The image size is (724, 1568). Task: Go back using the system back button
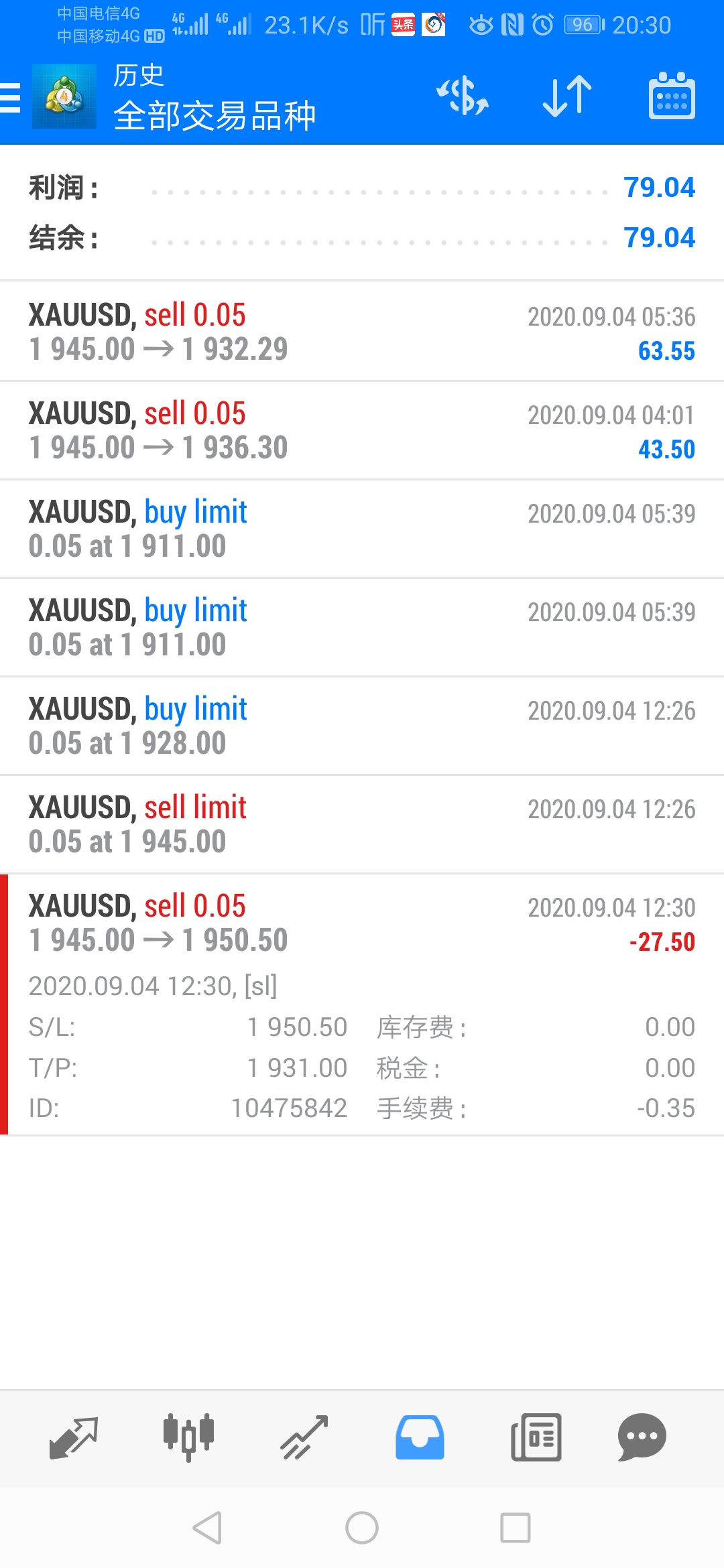coord(207,1528)
